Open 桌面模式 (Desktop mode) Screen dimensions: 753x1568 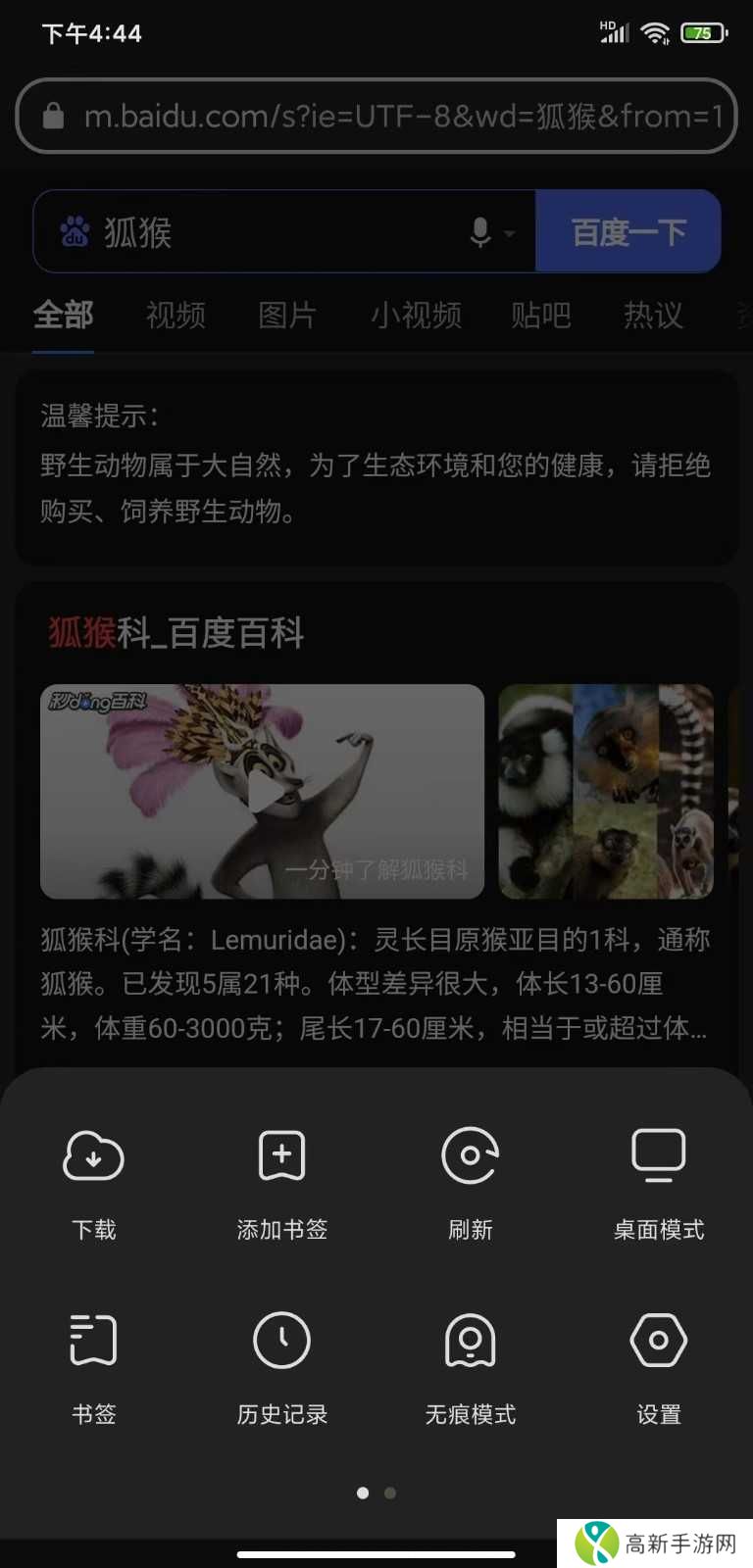[x=658, y=1156]
